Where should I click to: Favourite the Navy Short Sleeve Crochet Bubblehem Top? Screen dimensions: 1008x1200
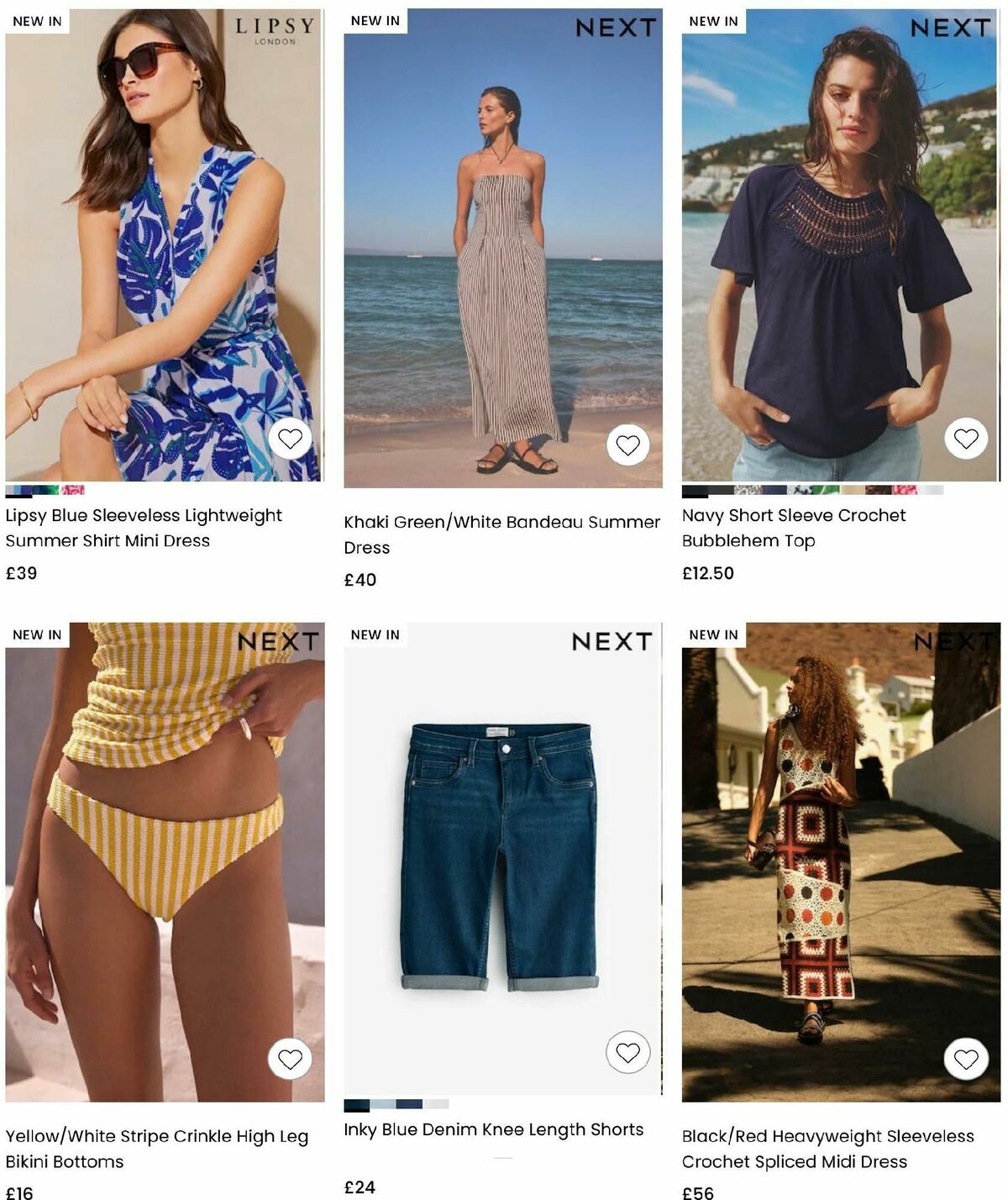coord(966,437)
